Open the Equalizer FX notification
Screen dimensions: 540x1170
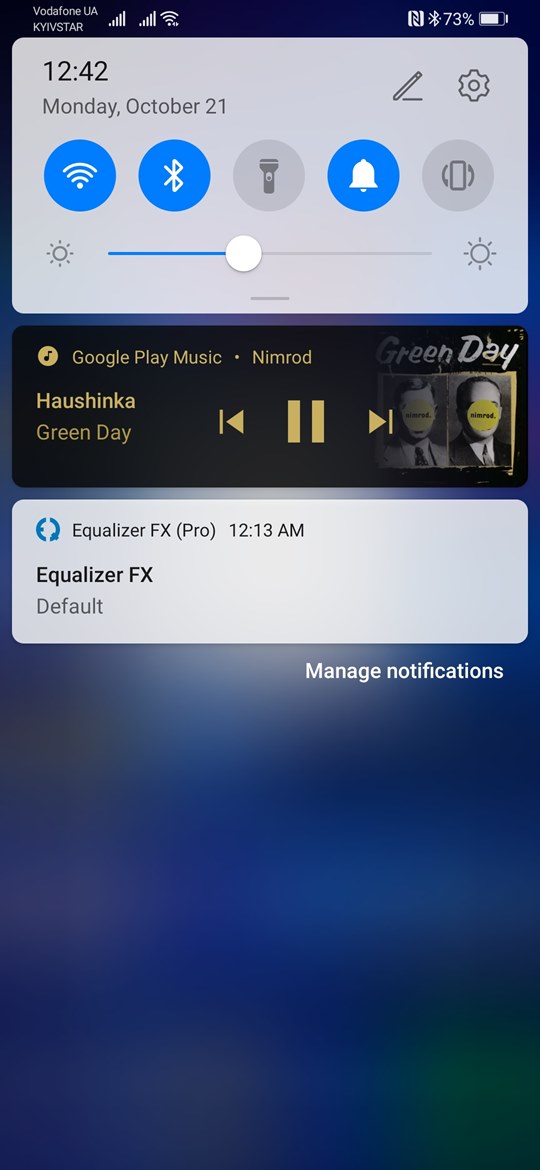pyautogui.click(x=270, y=572)
